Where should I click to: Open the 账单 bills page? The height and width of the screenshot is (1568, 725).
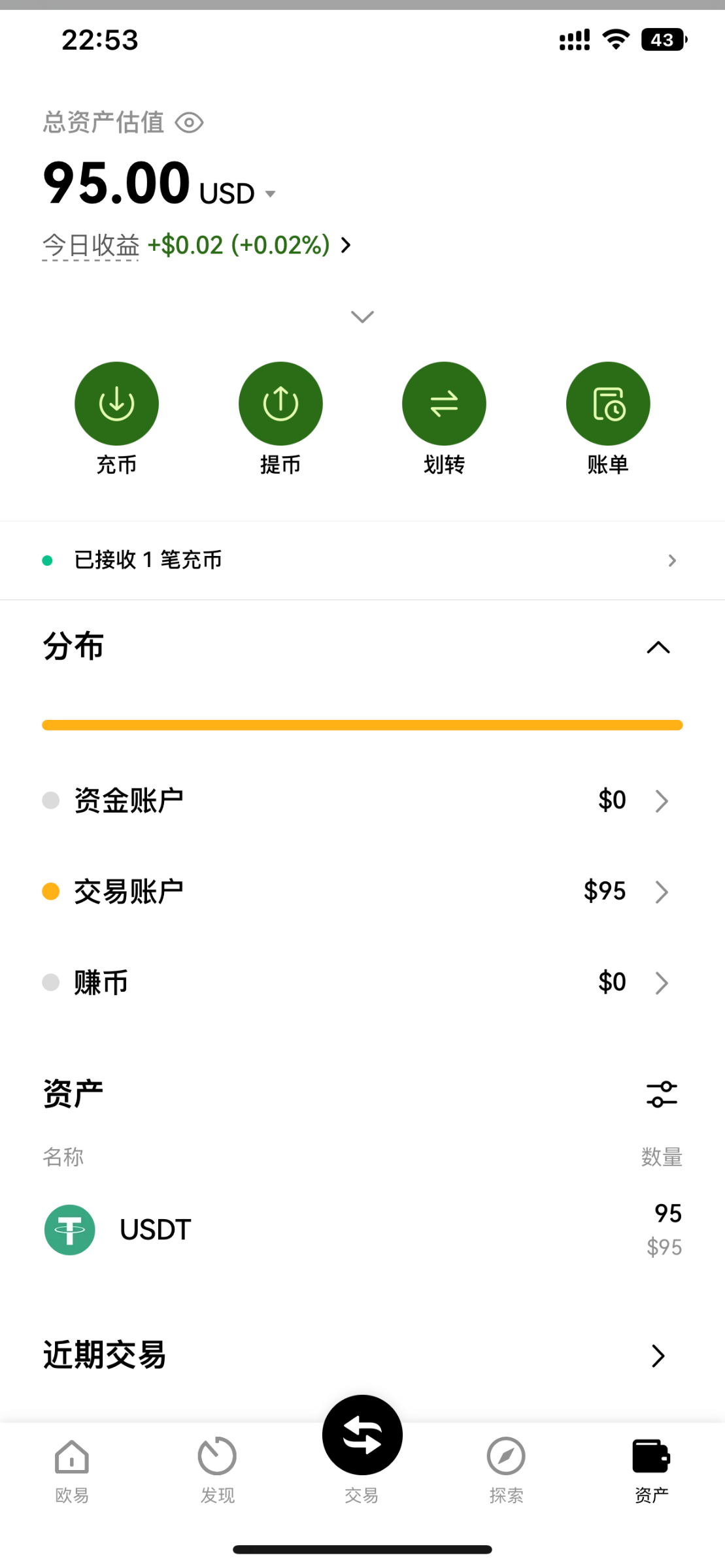[x=607, y=404]
